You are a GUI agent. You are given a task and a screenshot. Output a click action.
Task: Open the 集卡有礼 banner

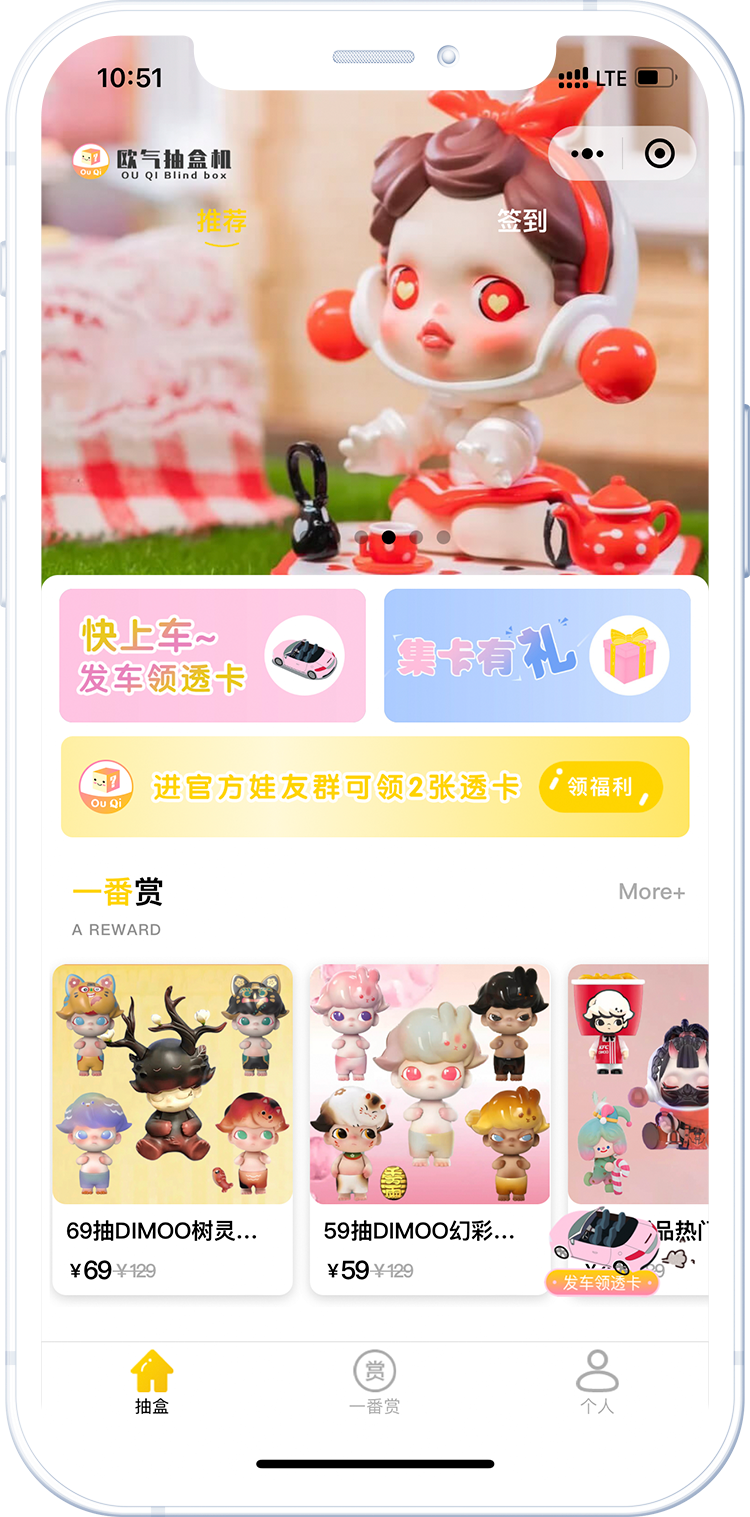(537, 655)
